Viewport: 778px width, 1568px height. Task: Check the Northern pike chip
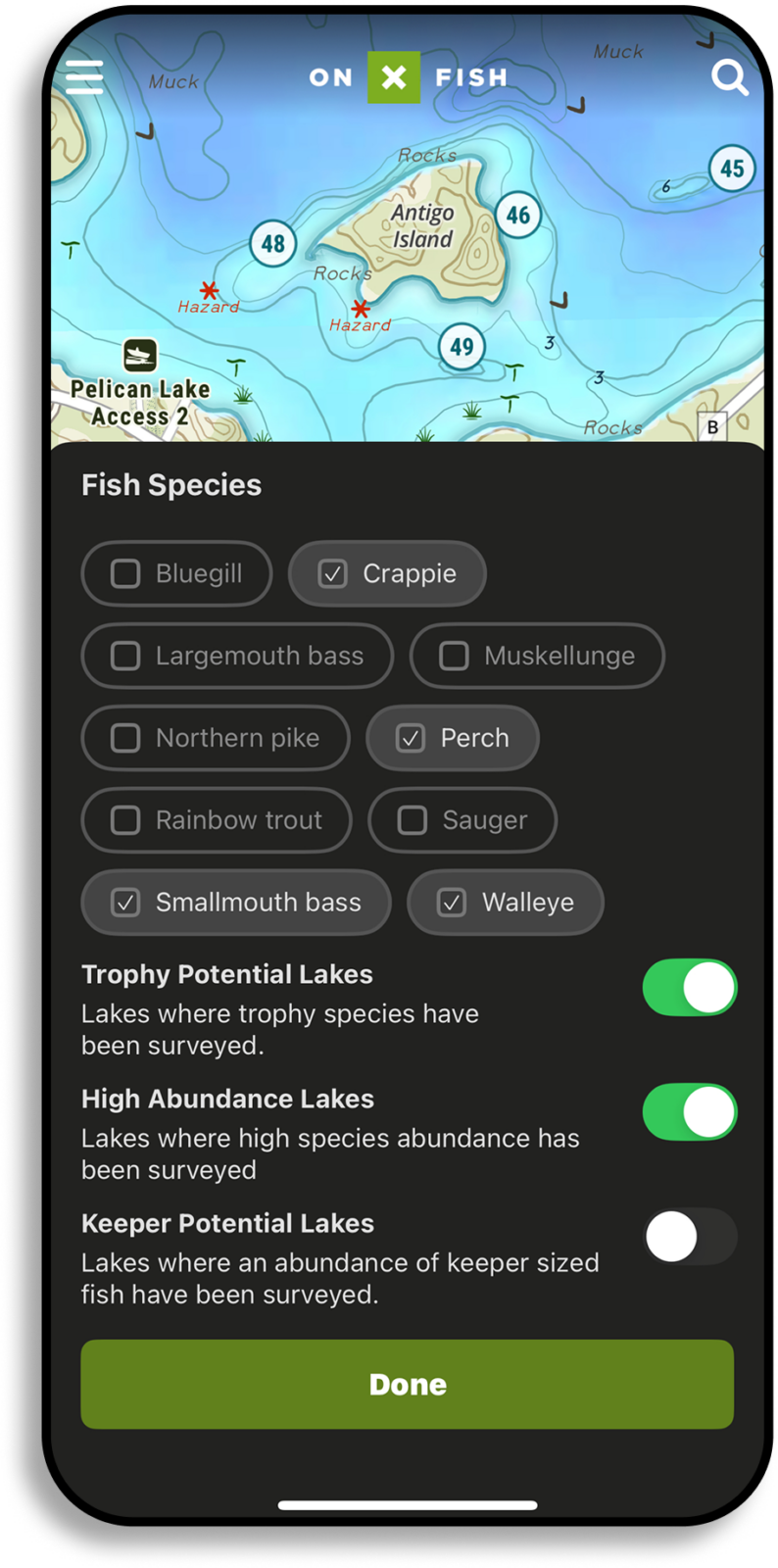pos(216,738)
